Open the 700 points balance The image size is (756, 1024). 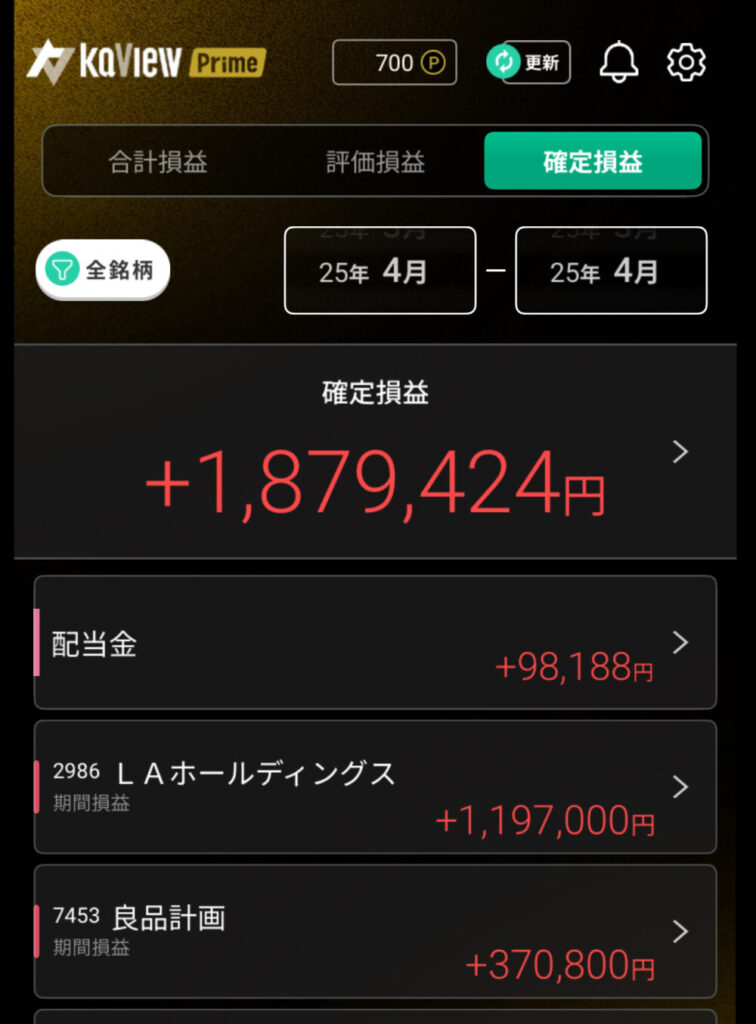[x=394, y=63]
